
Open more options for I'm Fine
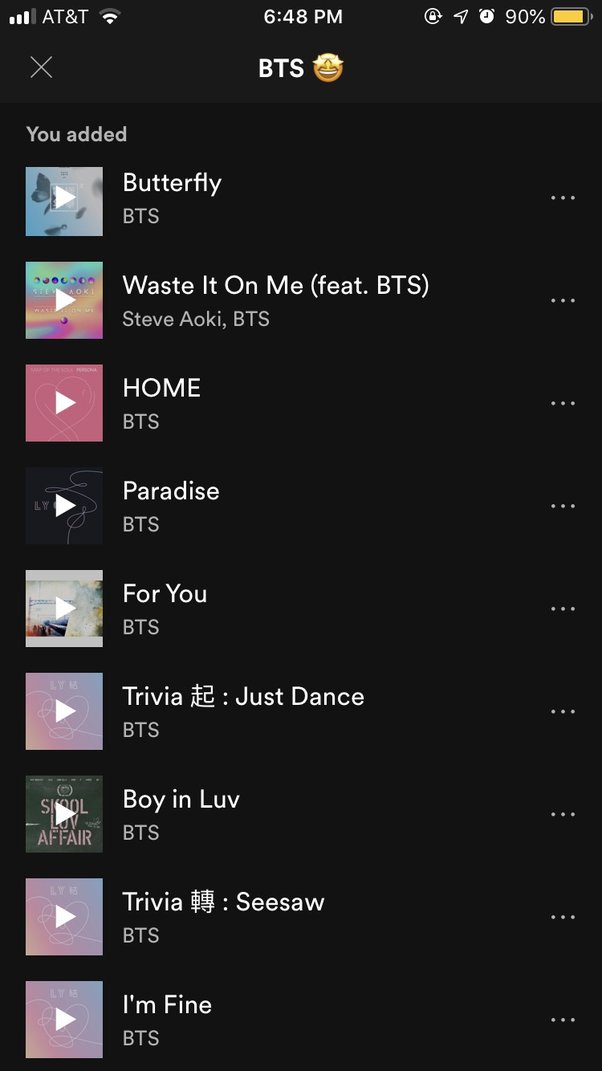tap(563, 1020)
